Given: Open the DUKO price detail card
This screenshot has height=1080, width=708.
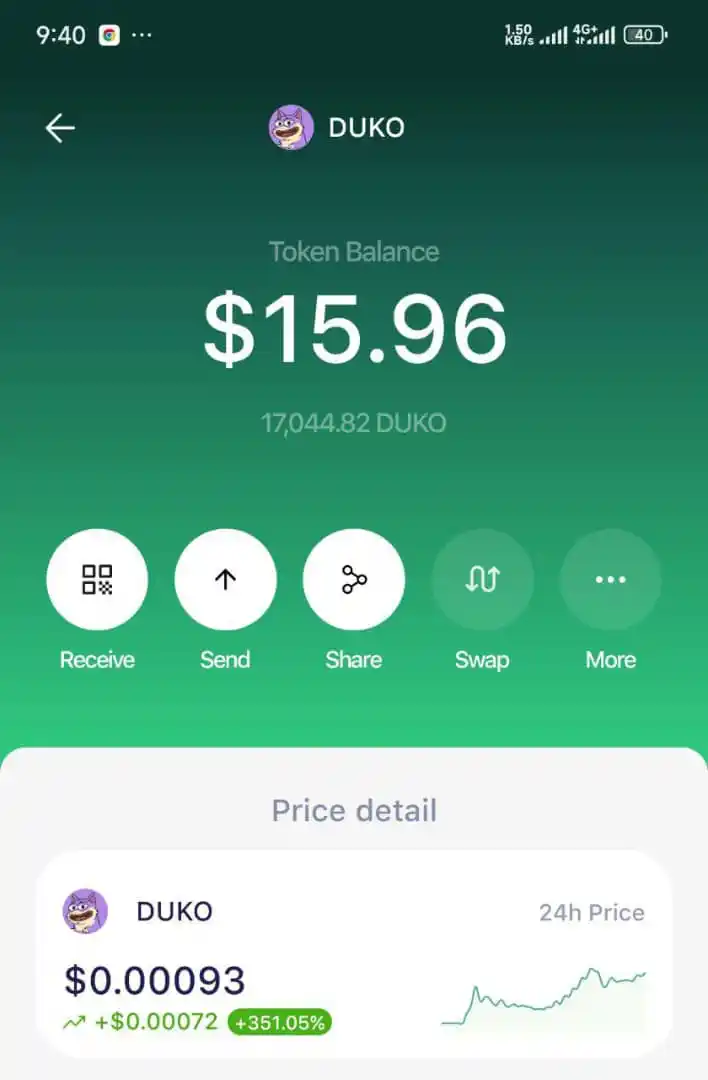Looking at the screenshot, I should point(354,955).
